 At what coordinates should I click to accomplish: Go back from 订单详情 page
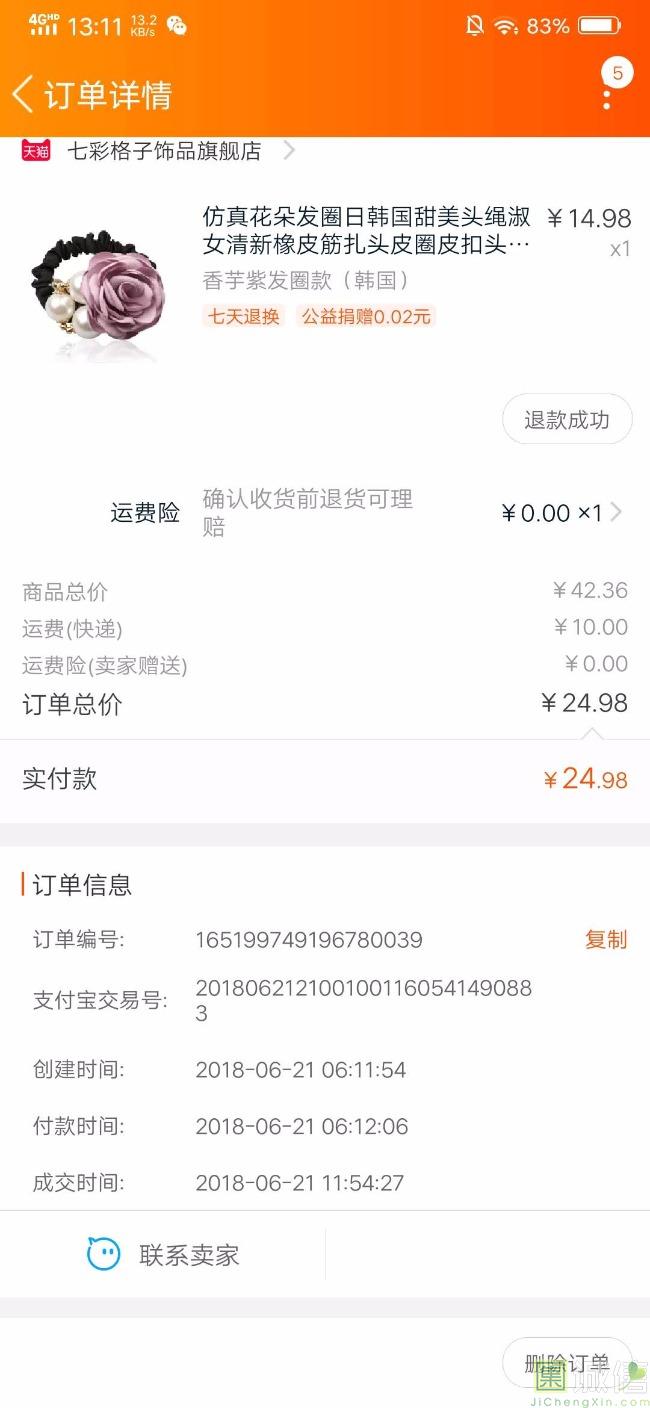coord(22,95)
